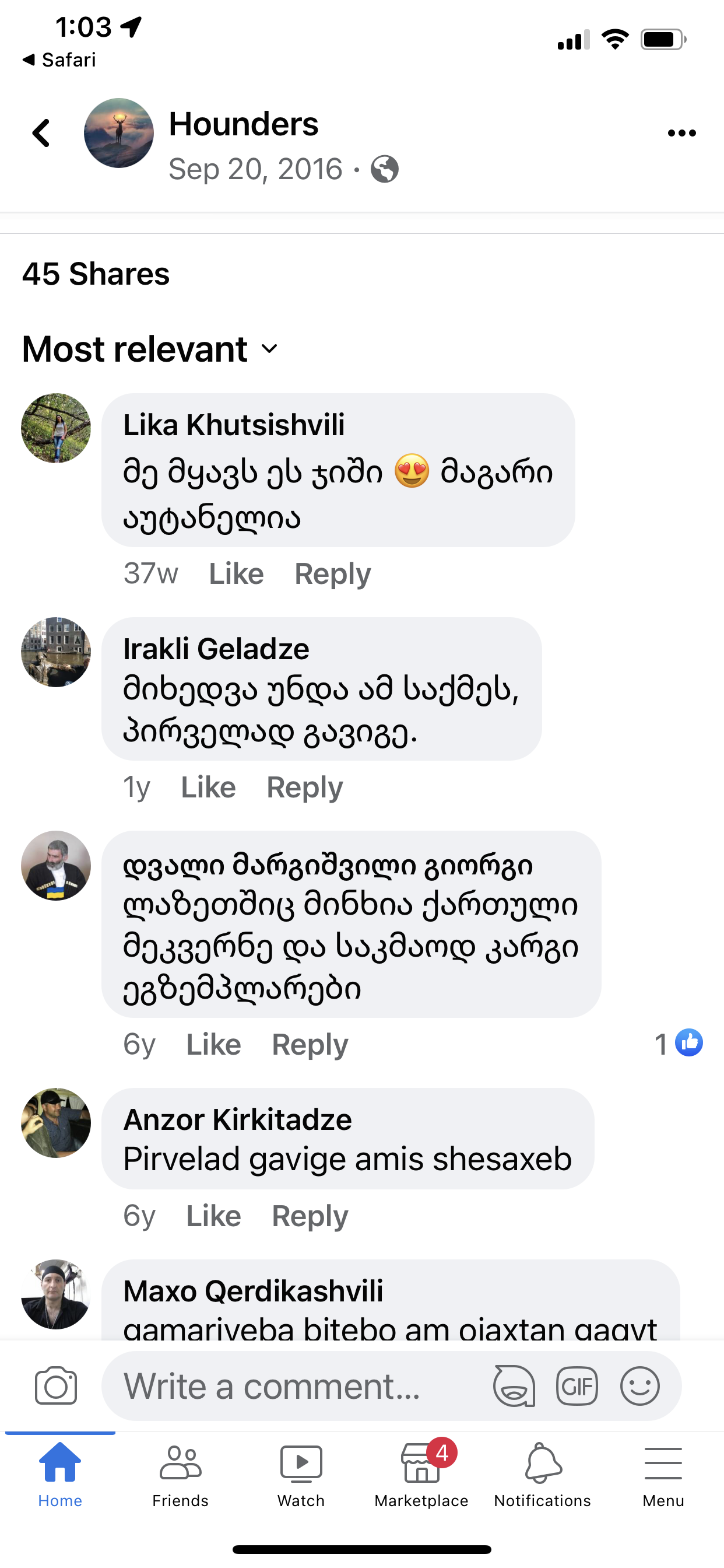The height and width of the screenshot is (1568, 724).
Task: Open the emoji picker in comment box
Action: pyautogui.click(x=639, y=1386)
